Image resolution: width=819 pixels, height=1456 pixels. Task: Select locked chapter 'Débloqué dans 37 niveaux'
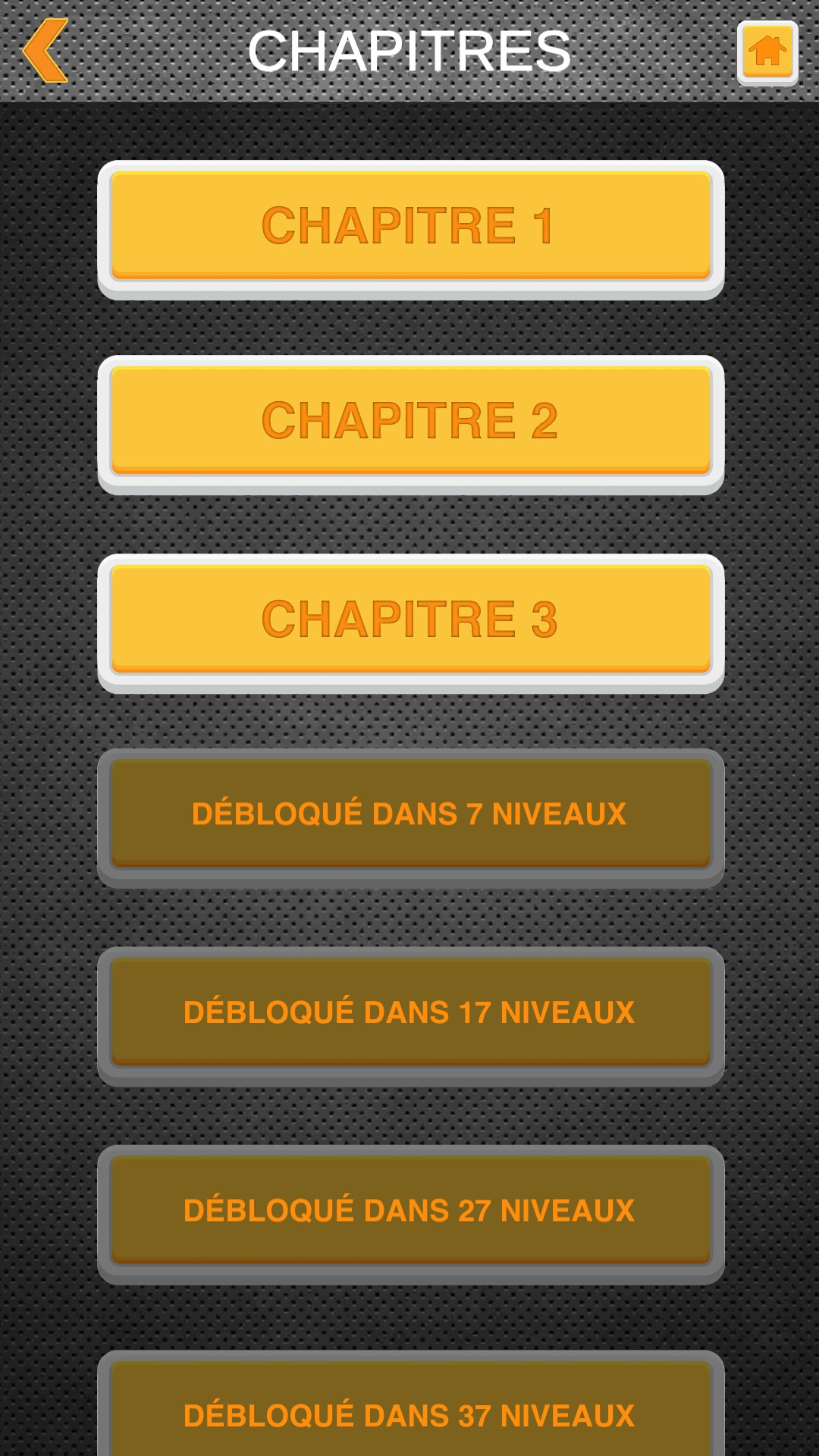[x=410, y=1414]
